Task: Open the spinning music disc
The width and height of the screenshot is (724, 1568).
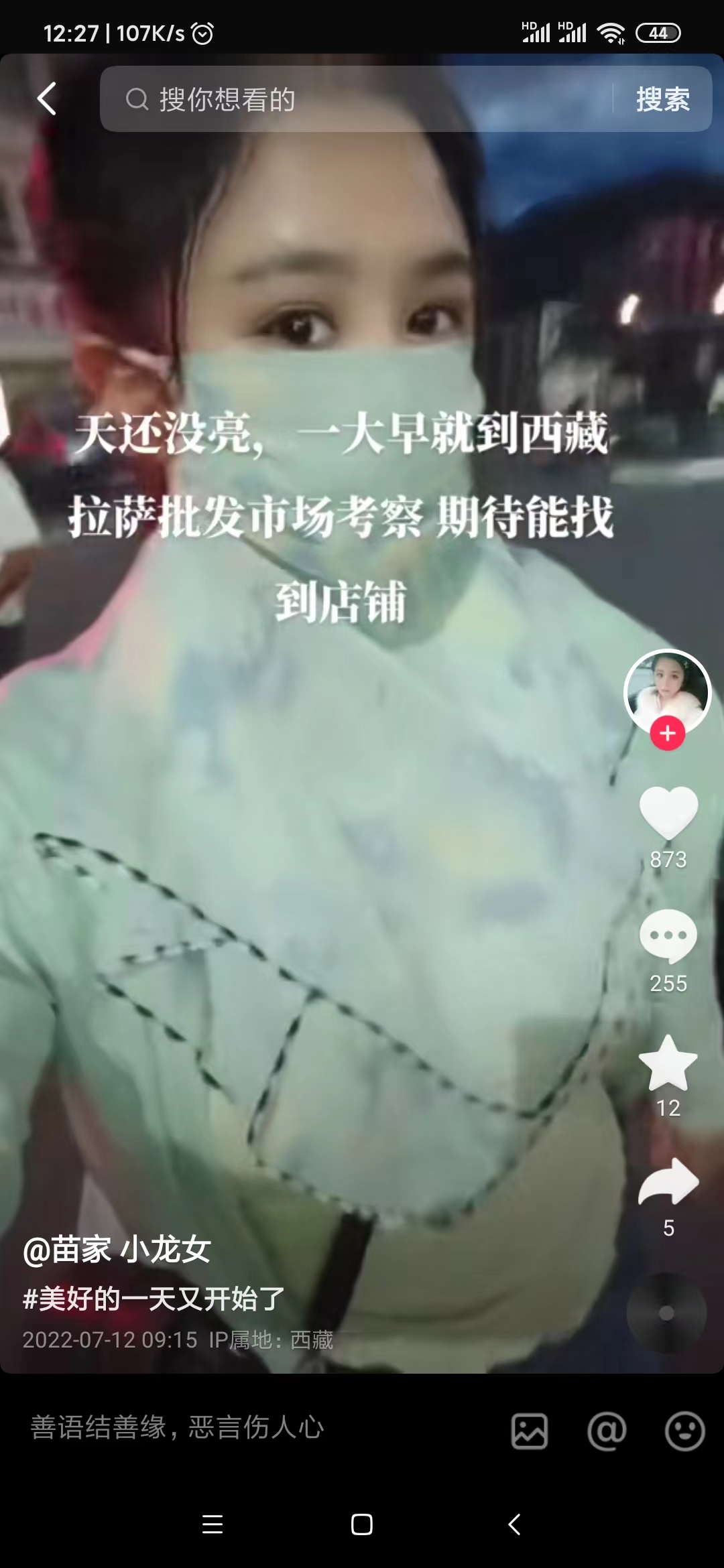Action: pyautogui.click(x=666, y=1313)
